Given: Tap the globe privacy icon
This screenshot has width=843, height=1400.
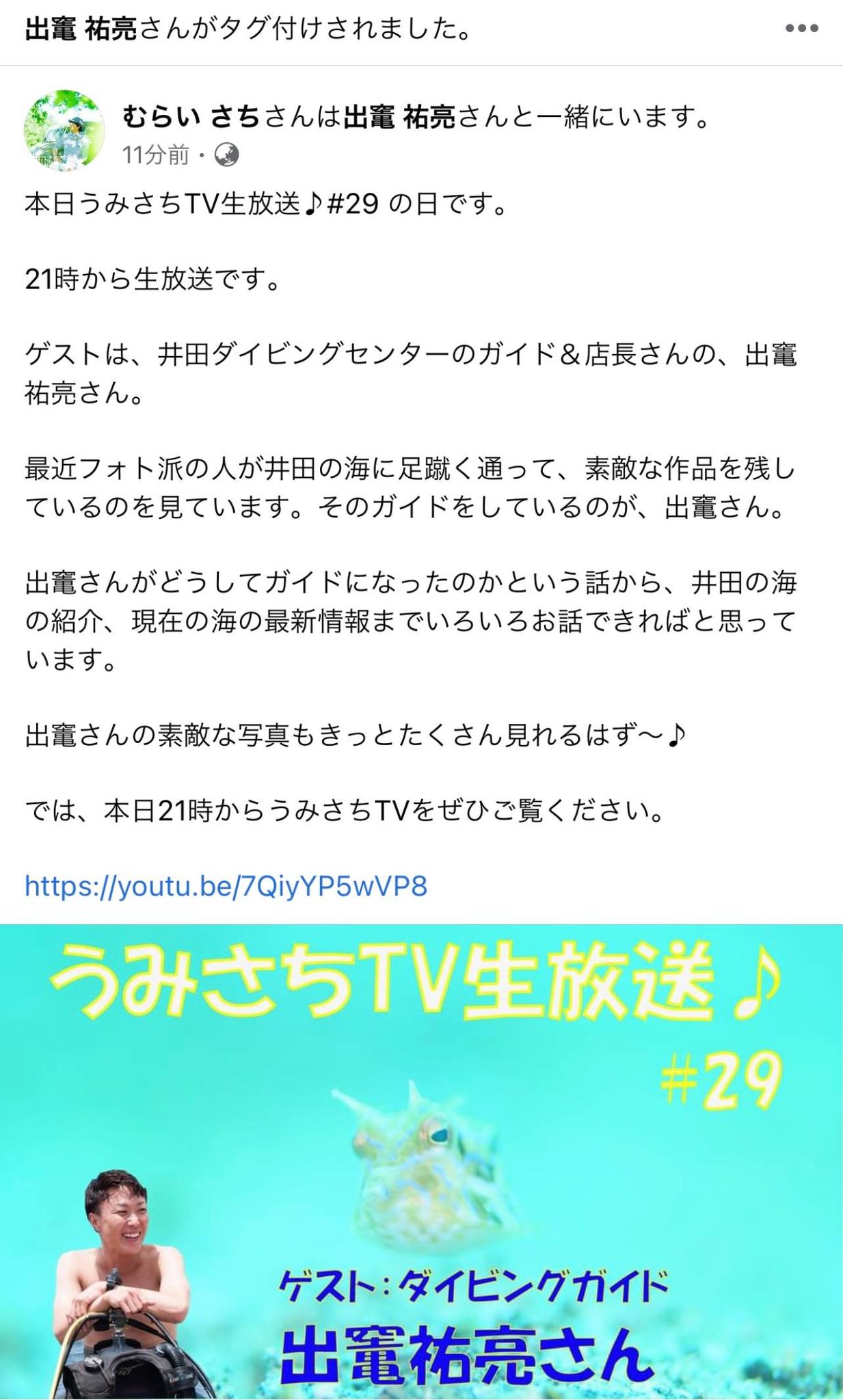Looking at the screenshot, I should (227, 155).
